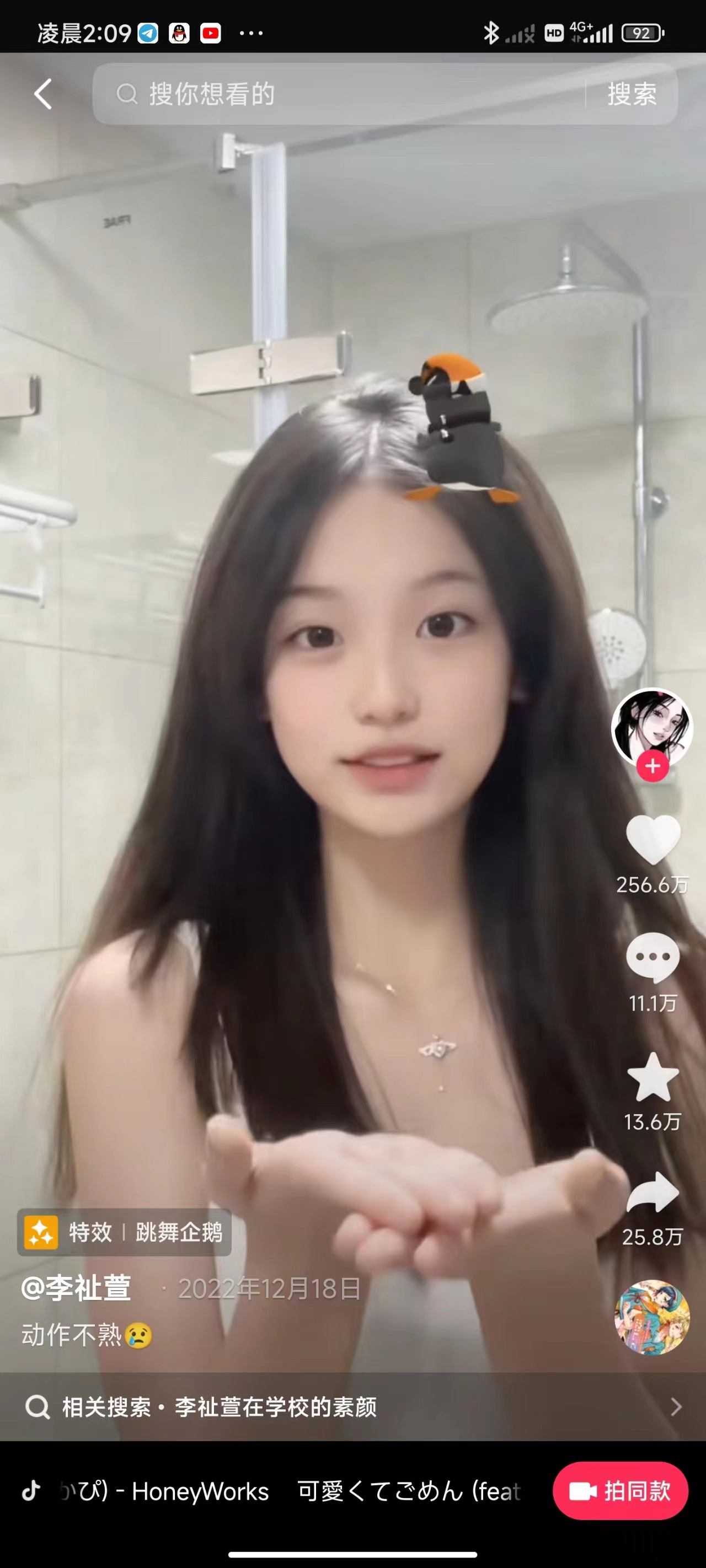The image size is (706, 1568).
Task: Go back using the top-left arrow
Action: click(x=42, y=94)
